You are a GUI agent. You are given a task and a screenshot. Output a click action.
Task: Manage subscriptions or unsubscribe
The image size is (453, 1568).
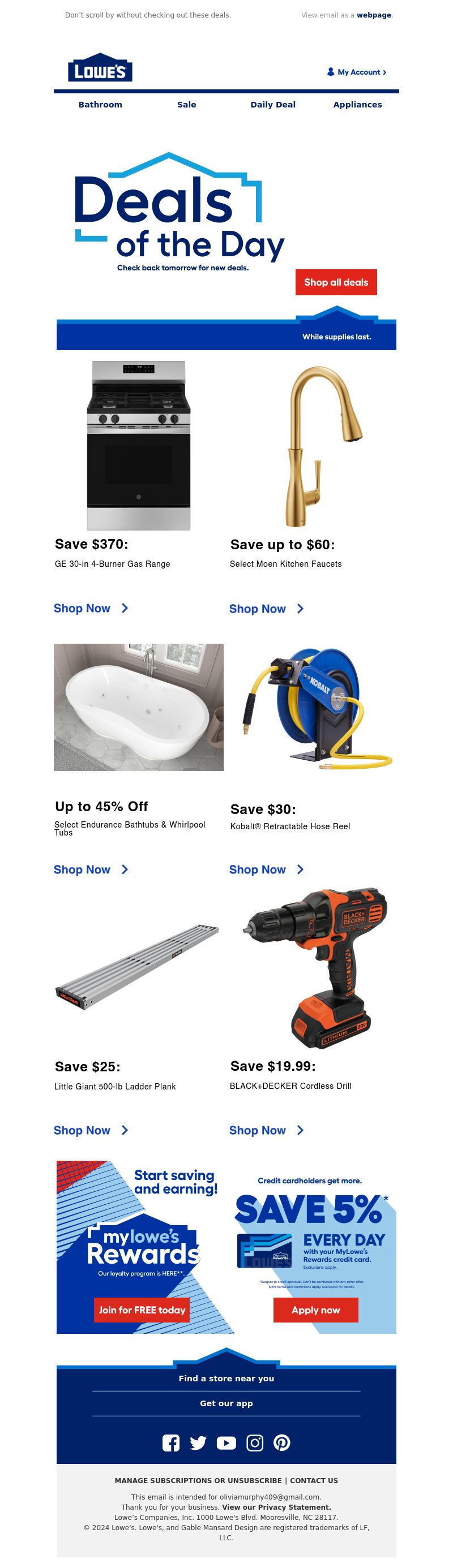coord(198,1480)
